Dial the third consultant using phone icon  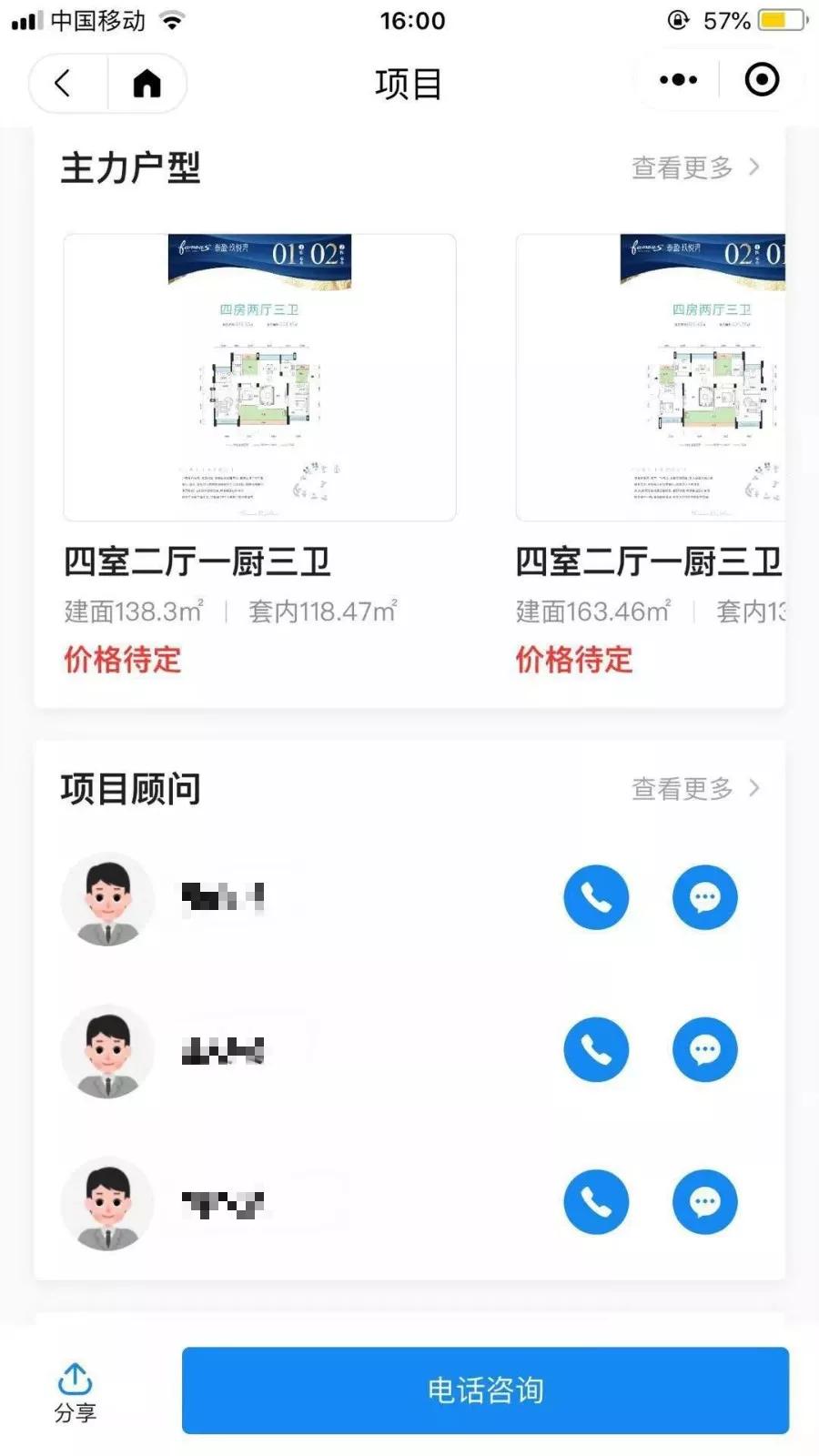pyautogui.click(x=596, y=1201)
